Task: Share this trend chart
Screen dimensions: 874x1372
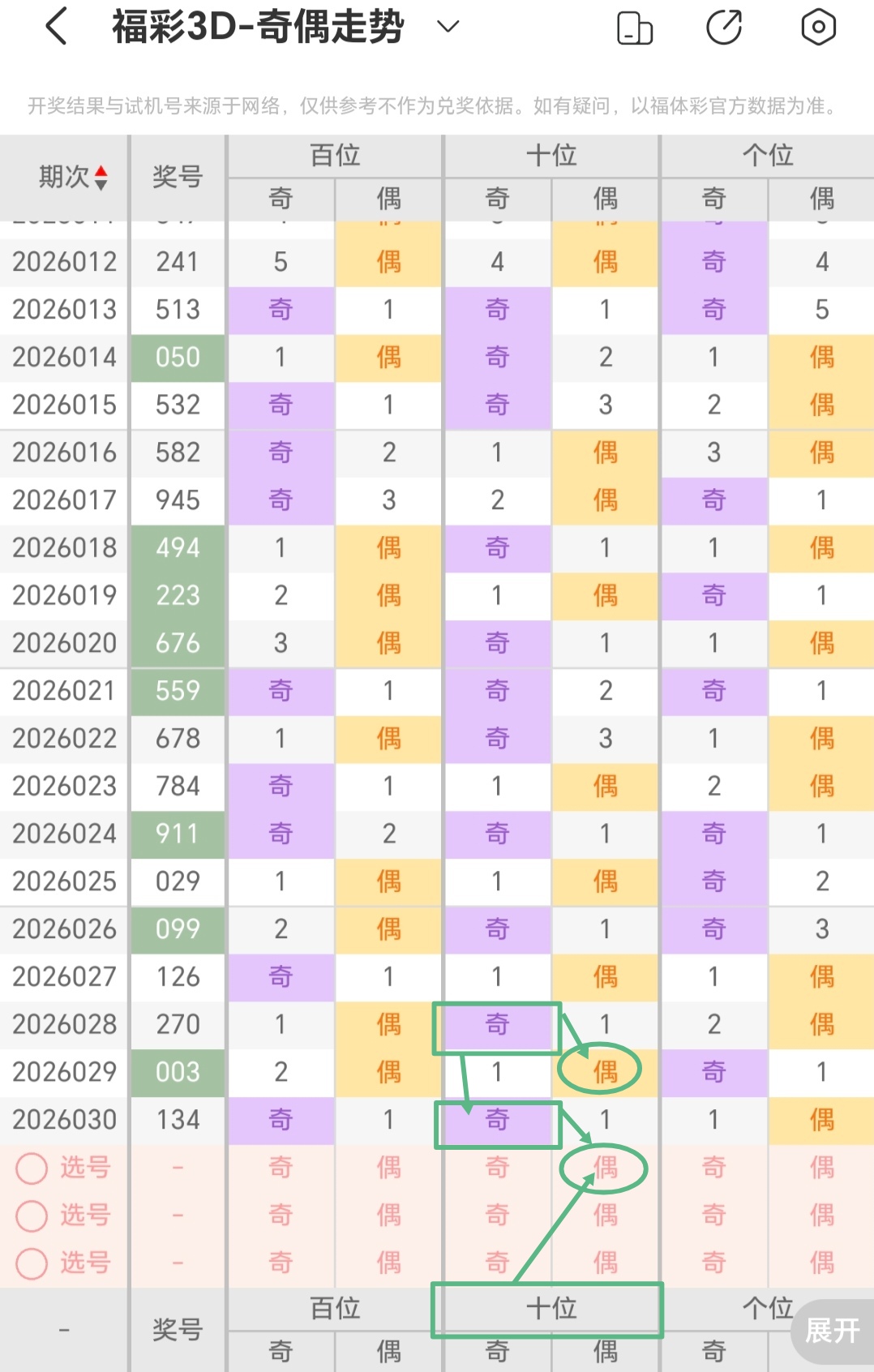Action: click(724, 28)
